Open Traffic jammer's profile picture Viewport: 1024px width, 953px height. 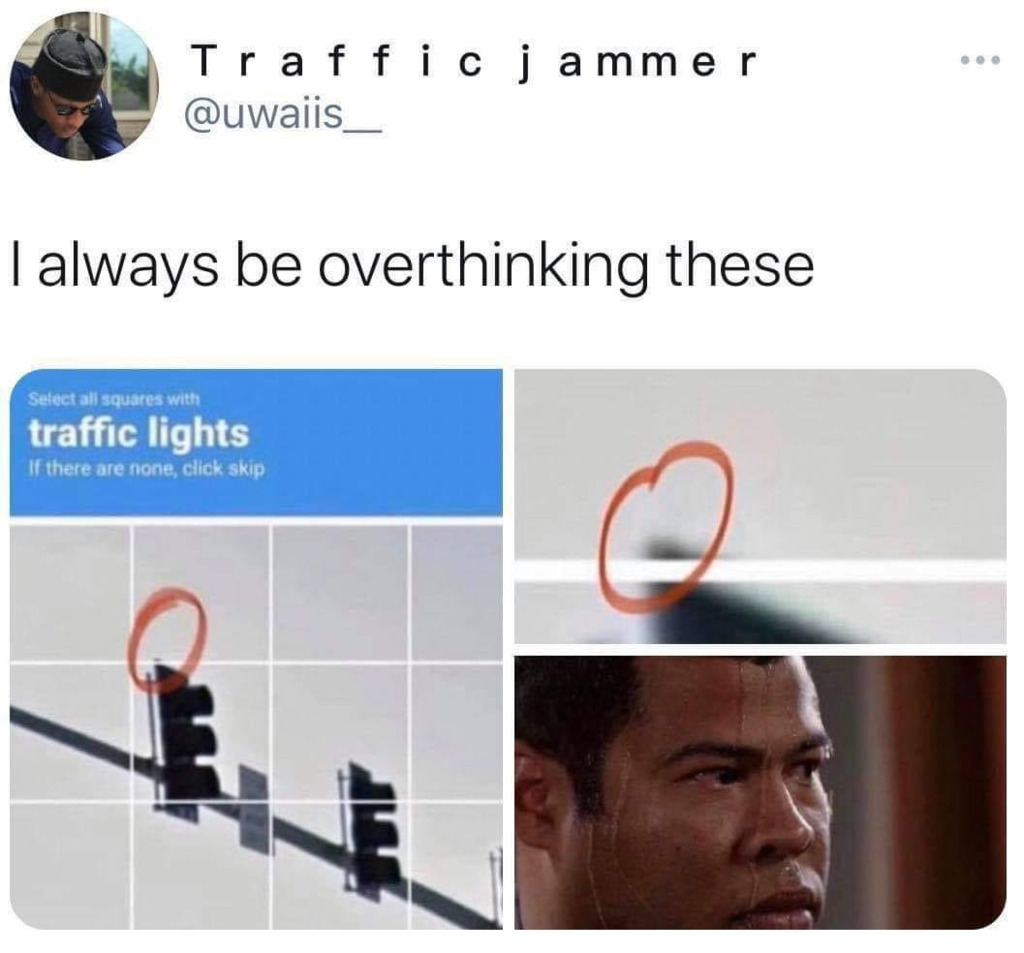(84, 86)
